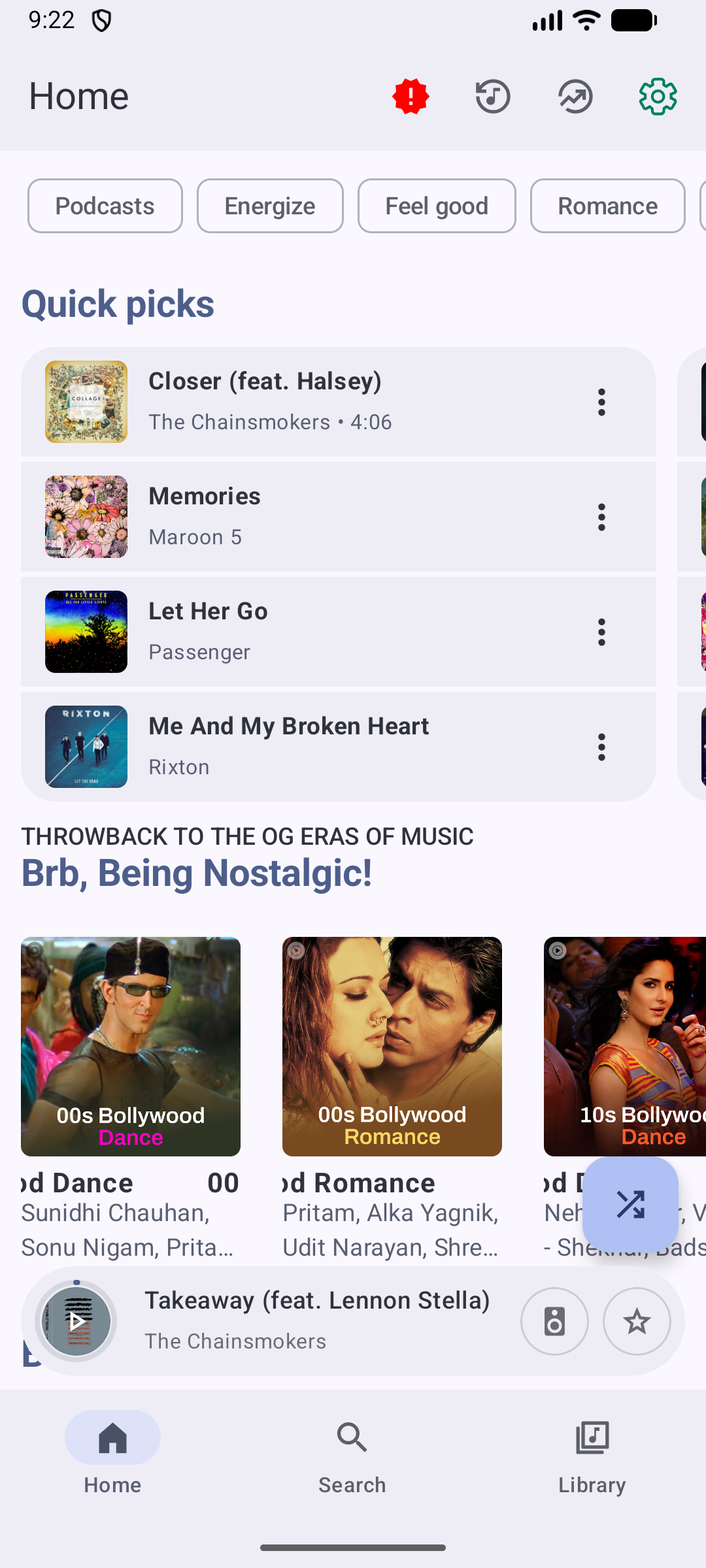Viewport: 706px width, 1568px height.
Task: Resume playing Takeaway in the mini player
Action: tap(76, 1322)
